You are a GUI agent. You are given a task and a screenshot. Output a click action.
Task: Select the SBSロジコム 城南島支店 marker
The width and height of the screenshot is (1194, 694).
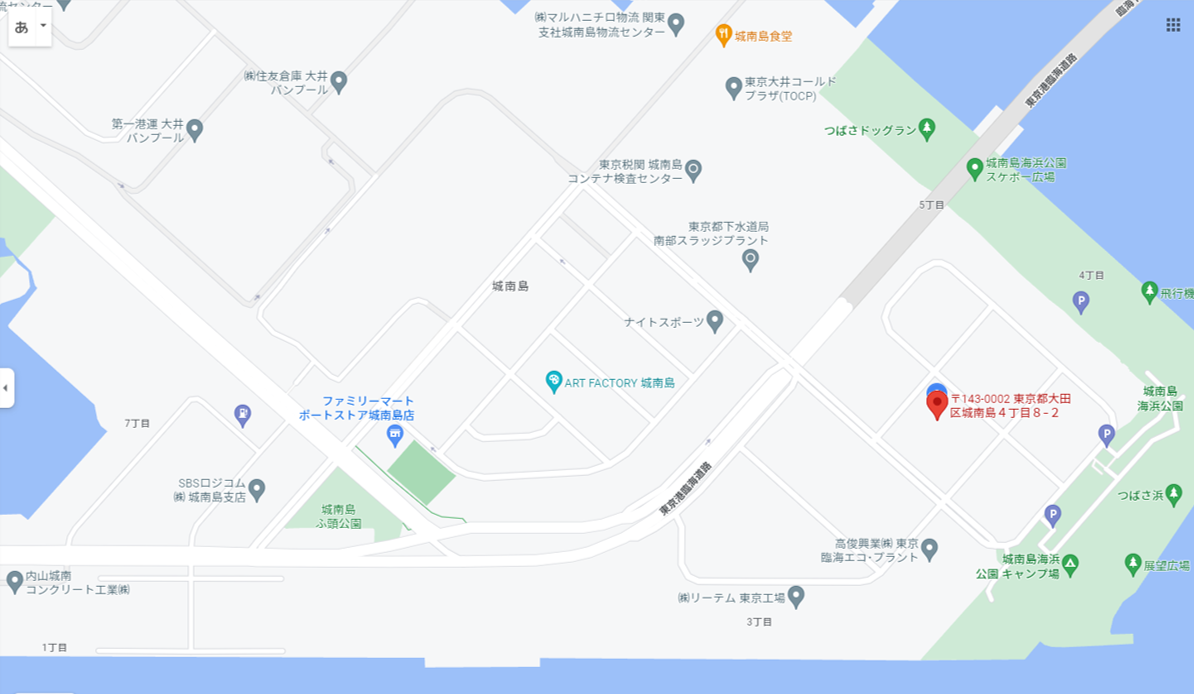(257, 489)
